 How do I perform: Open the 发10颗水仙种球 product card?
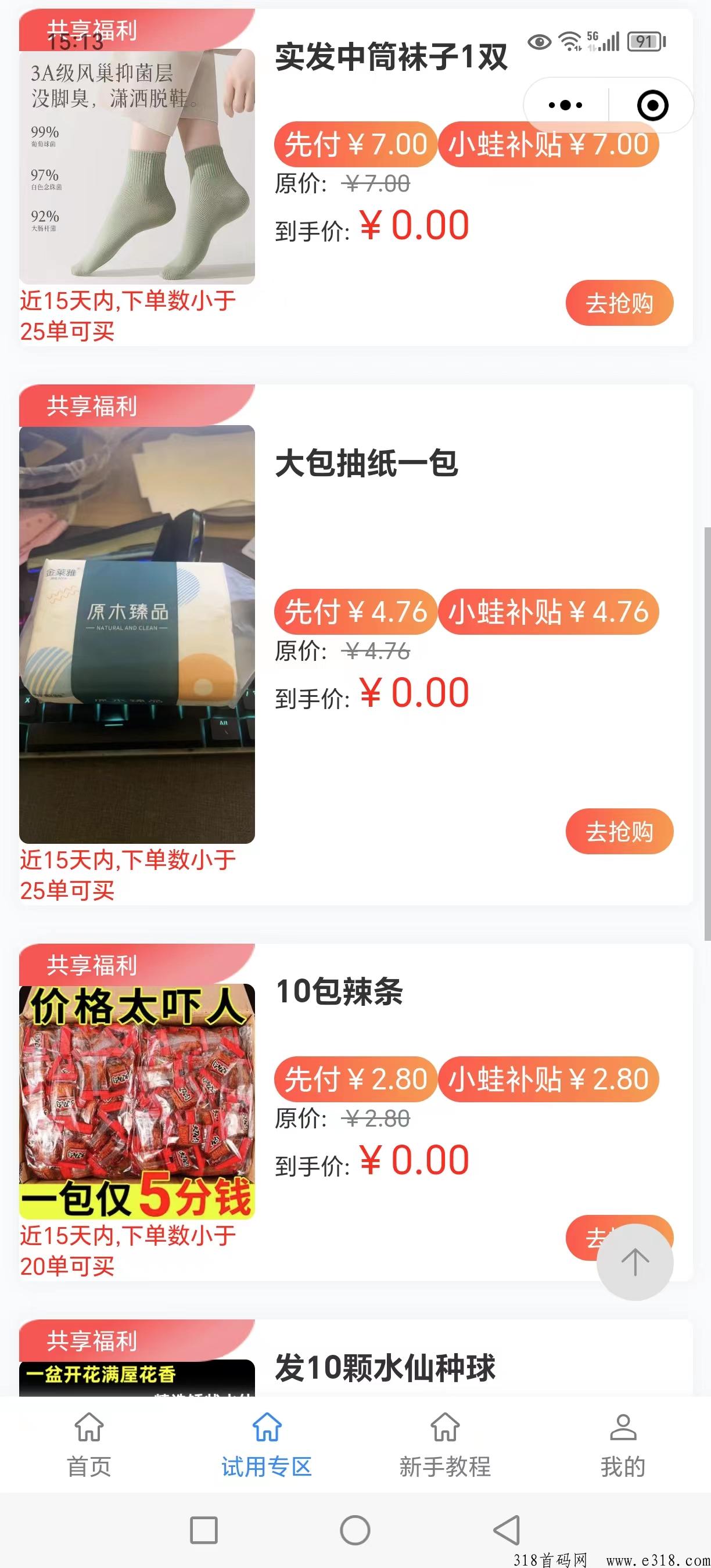[x=385, y=1368]
